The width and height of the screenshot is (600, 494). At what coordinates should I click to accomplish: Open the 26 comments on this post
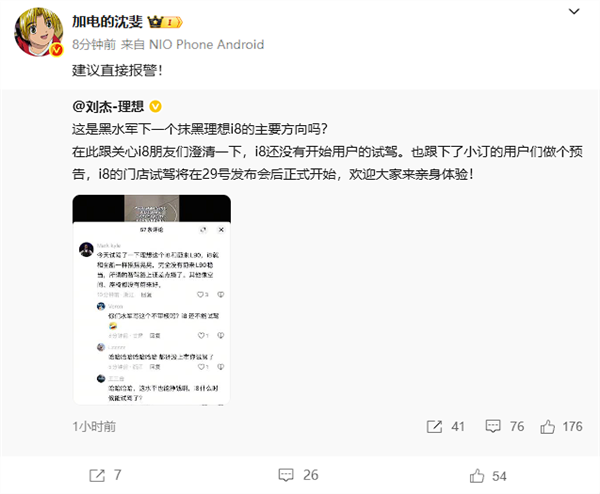tap(298, 474)
